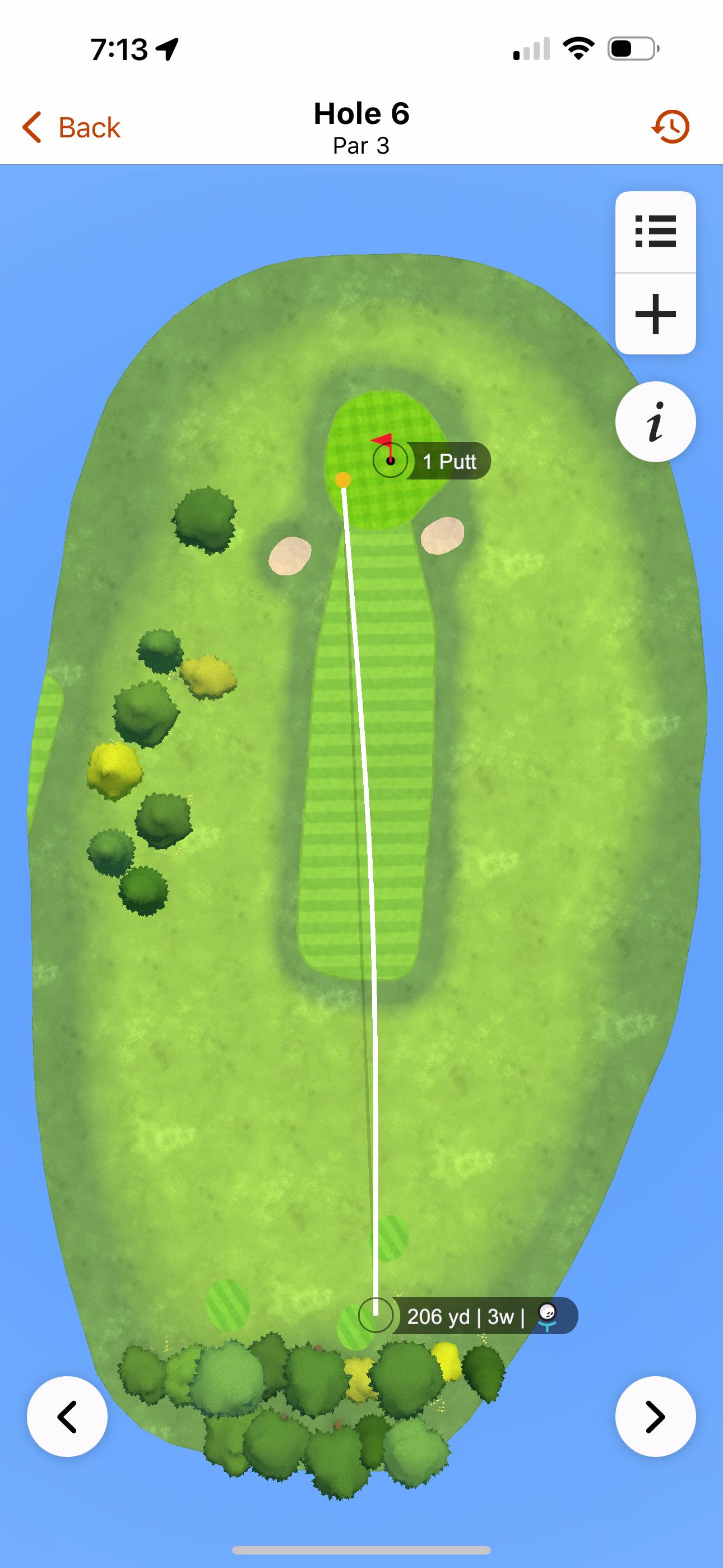
Task: Add a new shot with plus button
Action: tap(655, 314)
